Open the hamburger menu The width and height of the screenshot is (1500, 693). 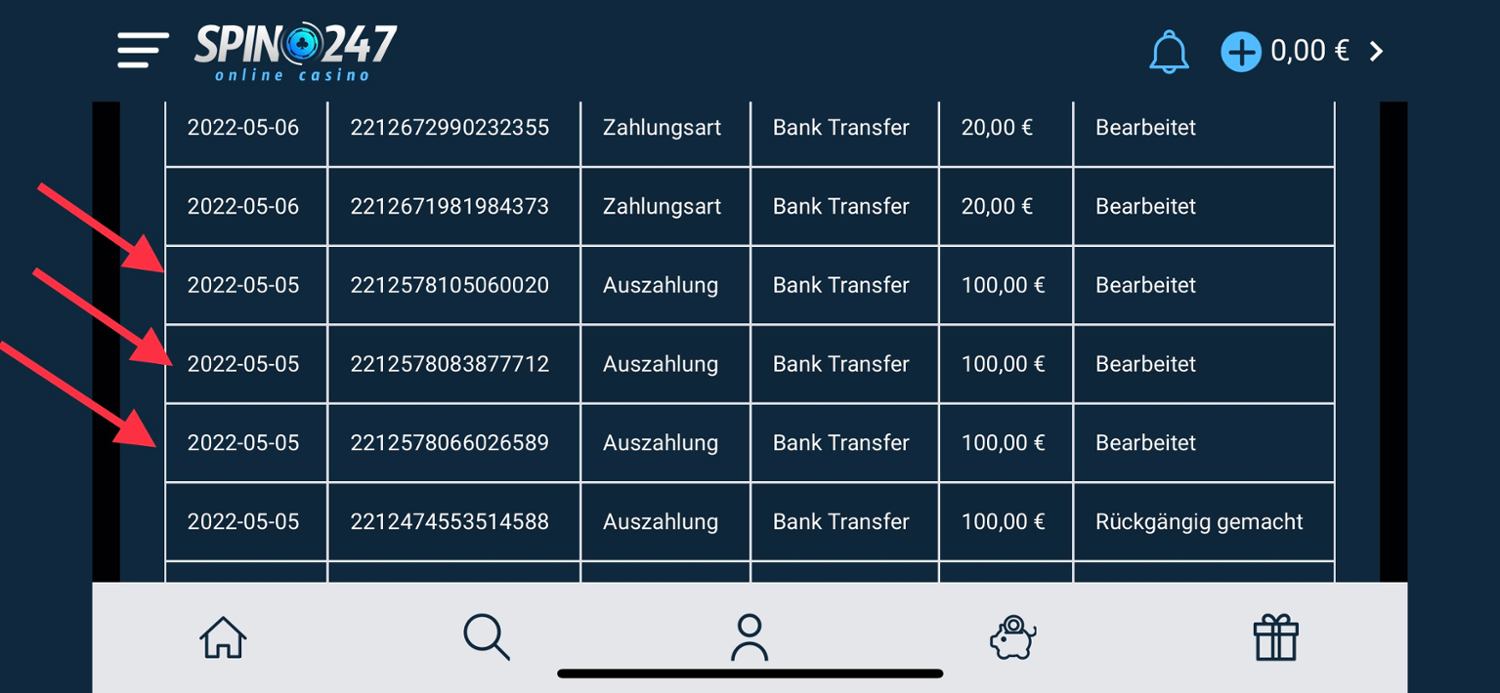pos(142,50)
